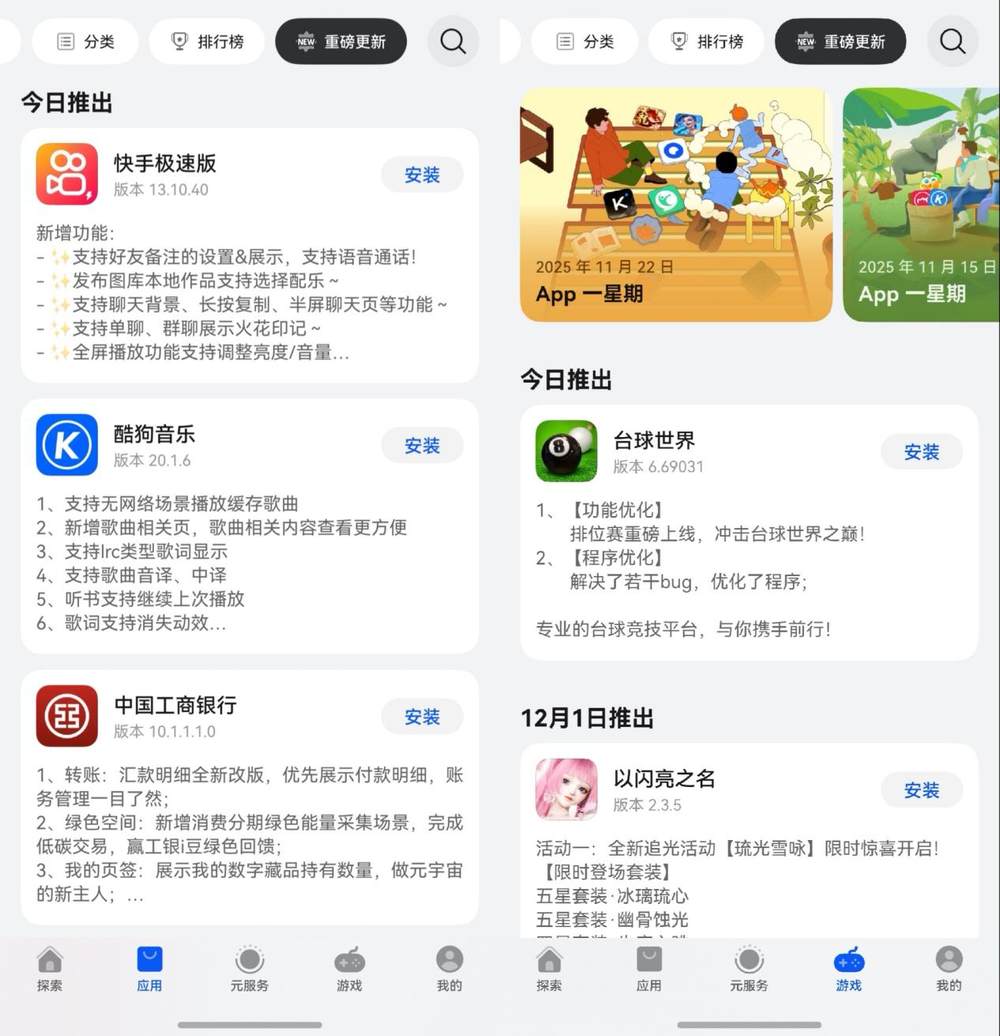Tap 安装 for 中国工商银行

422,717
